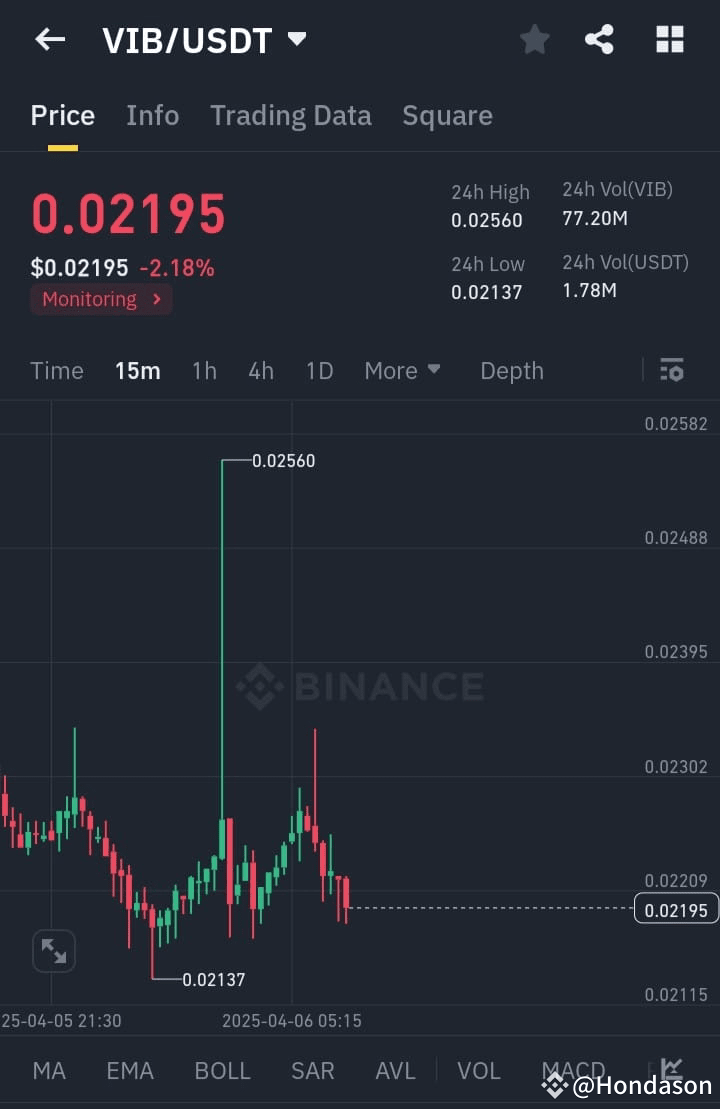Open chart settings icon beside Depth
720x1109 pixels.
click(671, 370)
